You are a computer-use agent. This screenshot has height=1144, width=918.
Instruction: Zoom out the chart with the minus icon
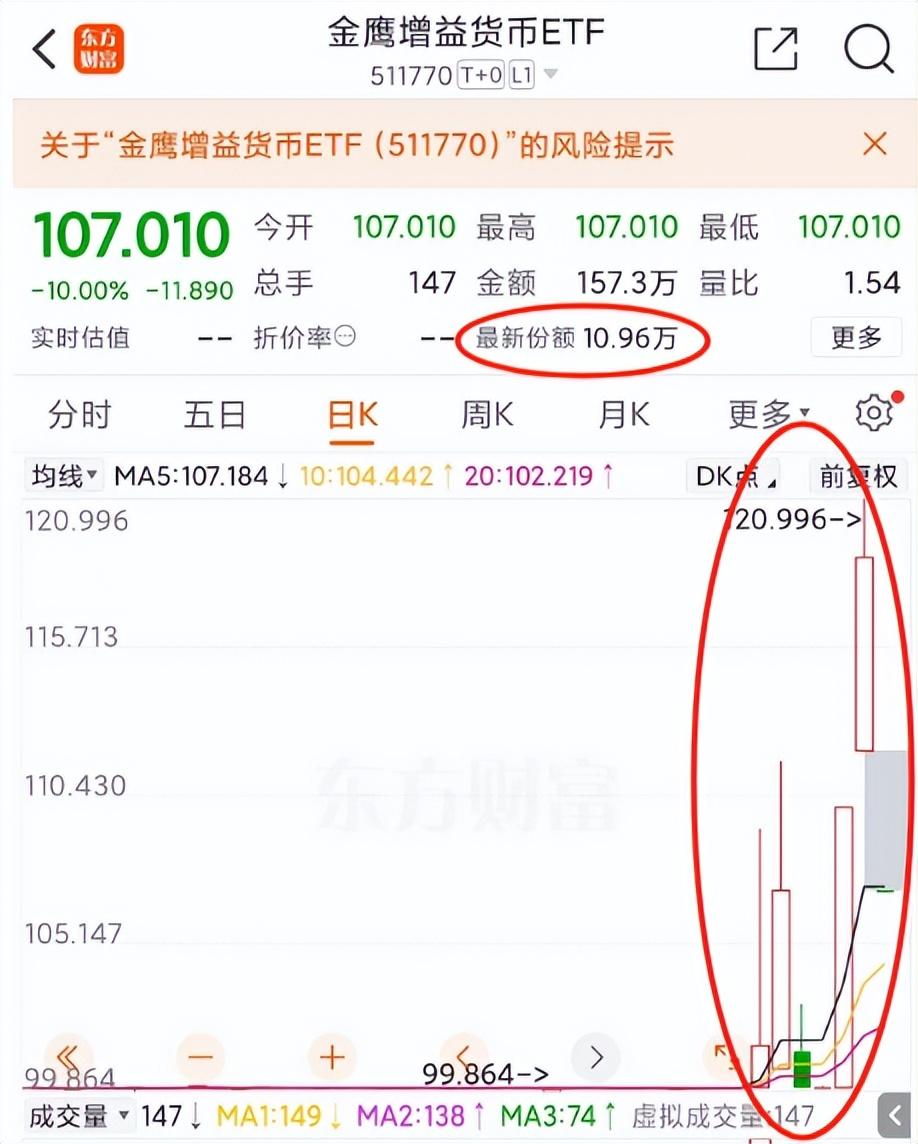pyautogui.click(x=199, y=1057)
